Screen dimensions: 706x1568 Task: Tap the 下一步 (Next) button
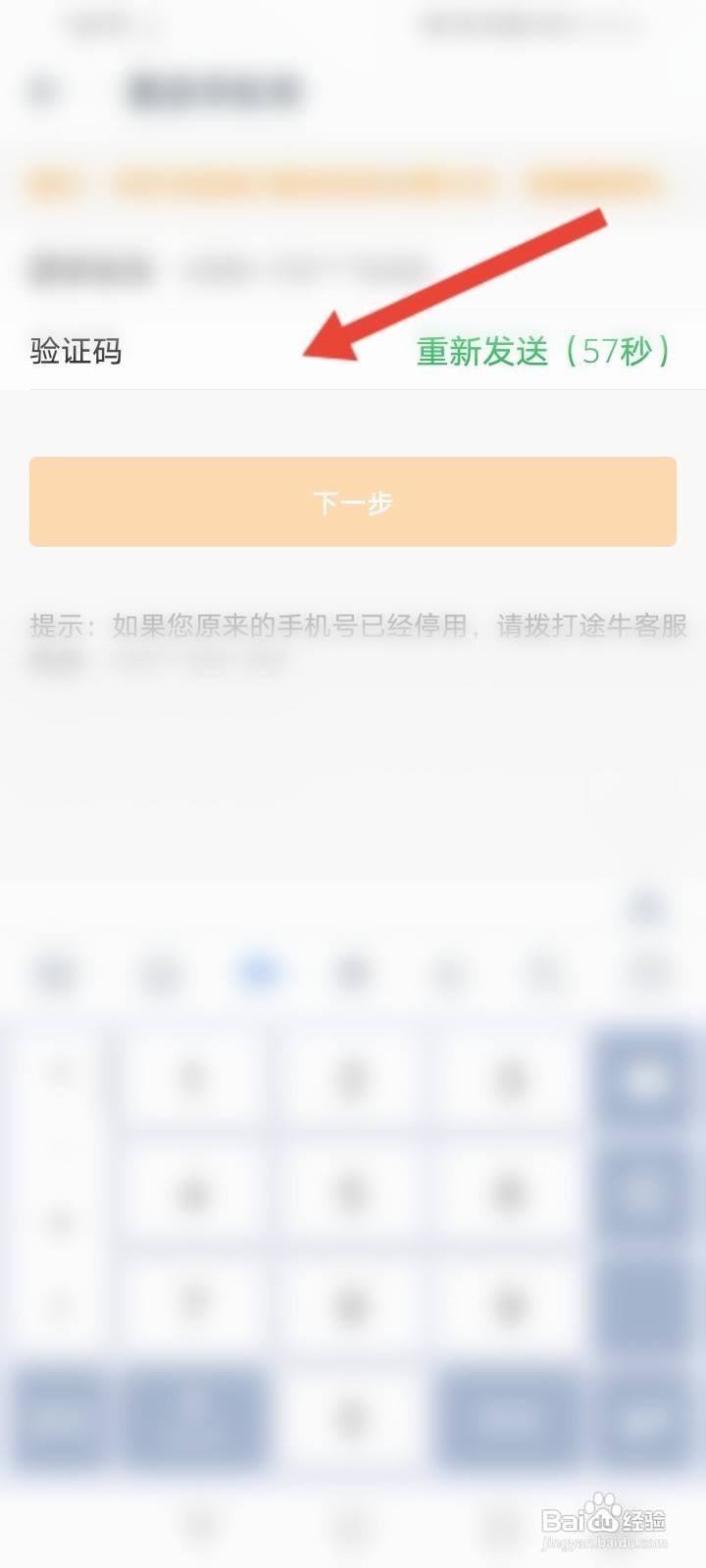(x=353, y=501)
